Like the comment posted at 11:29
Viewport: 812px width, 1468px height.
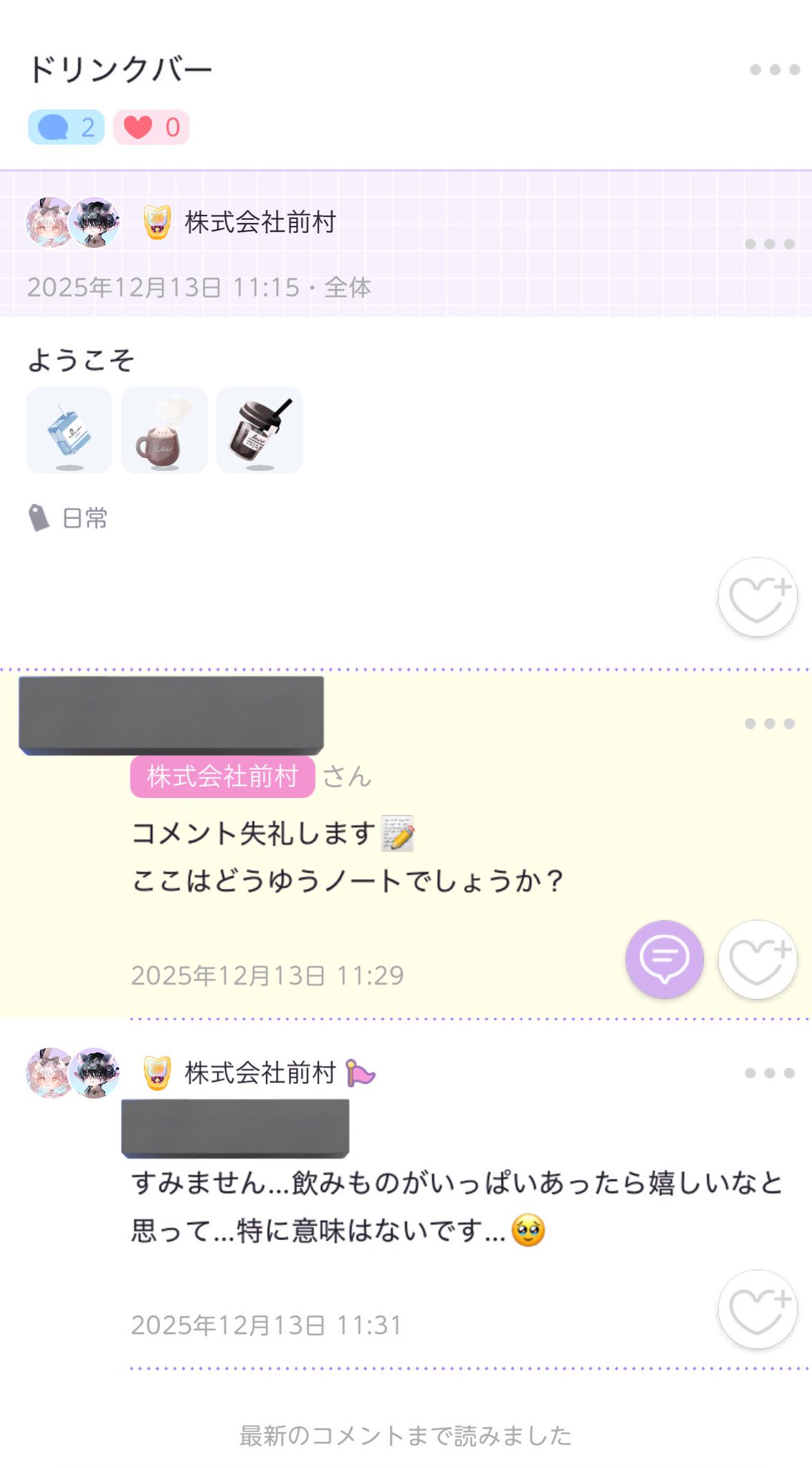tap(758, 959)
